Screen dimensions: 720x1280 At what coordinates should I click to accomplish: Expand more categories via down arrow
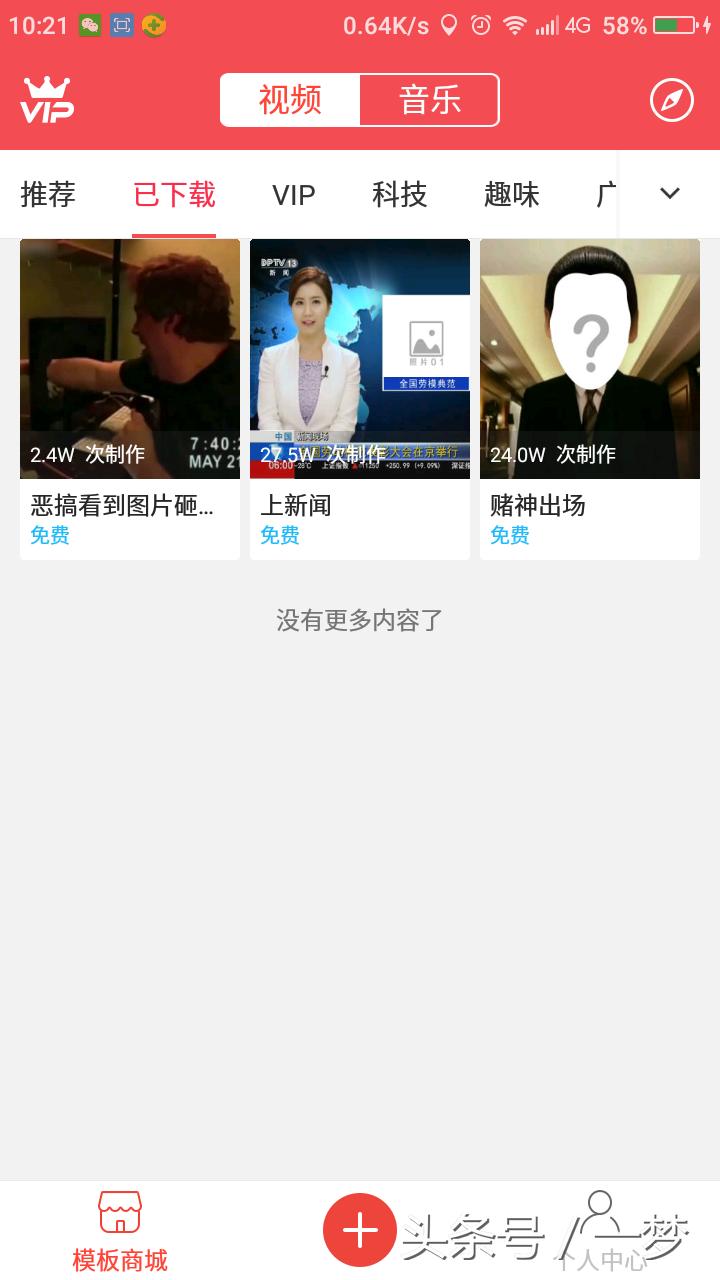click(669, 195)
